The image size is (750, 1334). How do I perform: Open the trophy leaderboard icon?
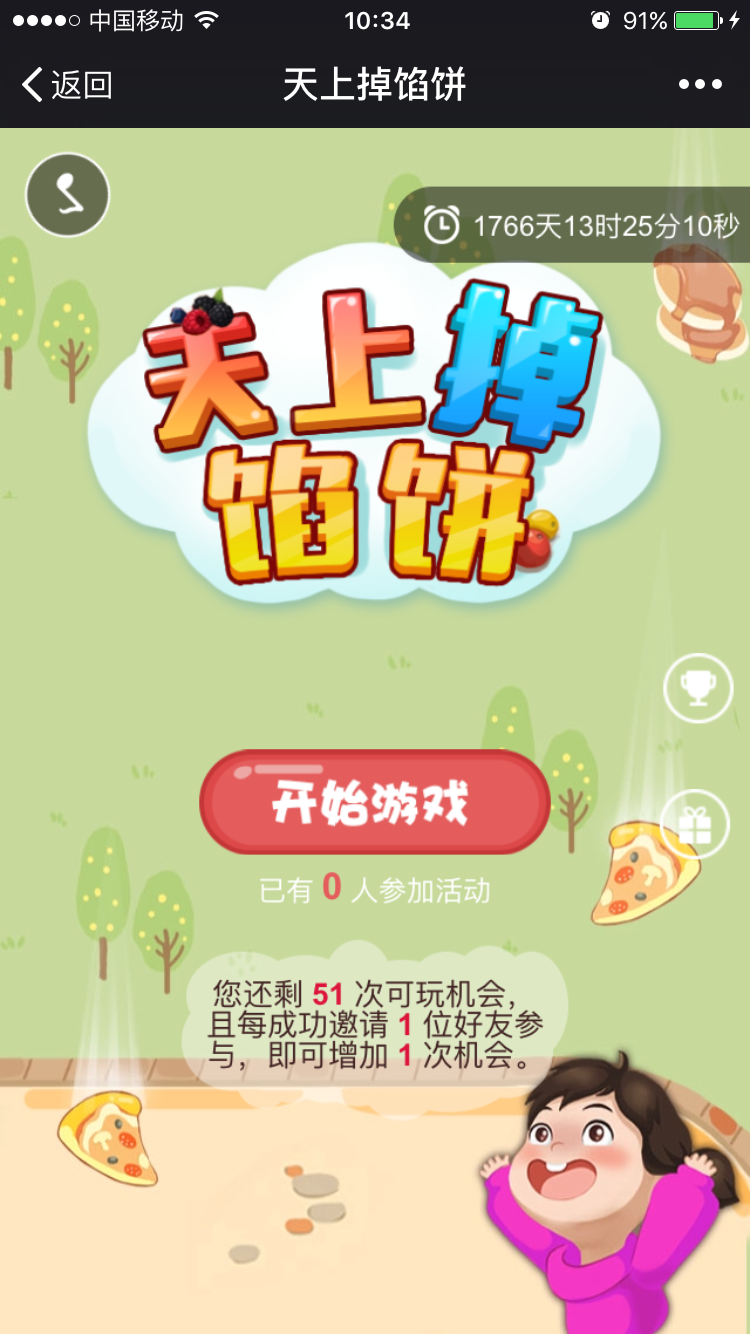(698, 688)
